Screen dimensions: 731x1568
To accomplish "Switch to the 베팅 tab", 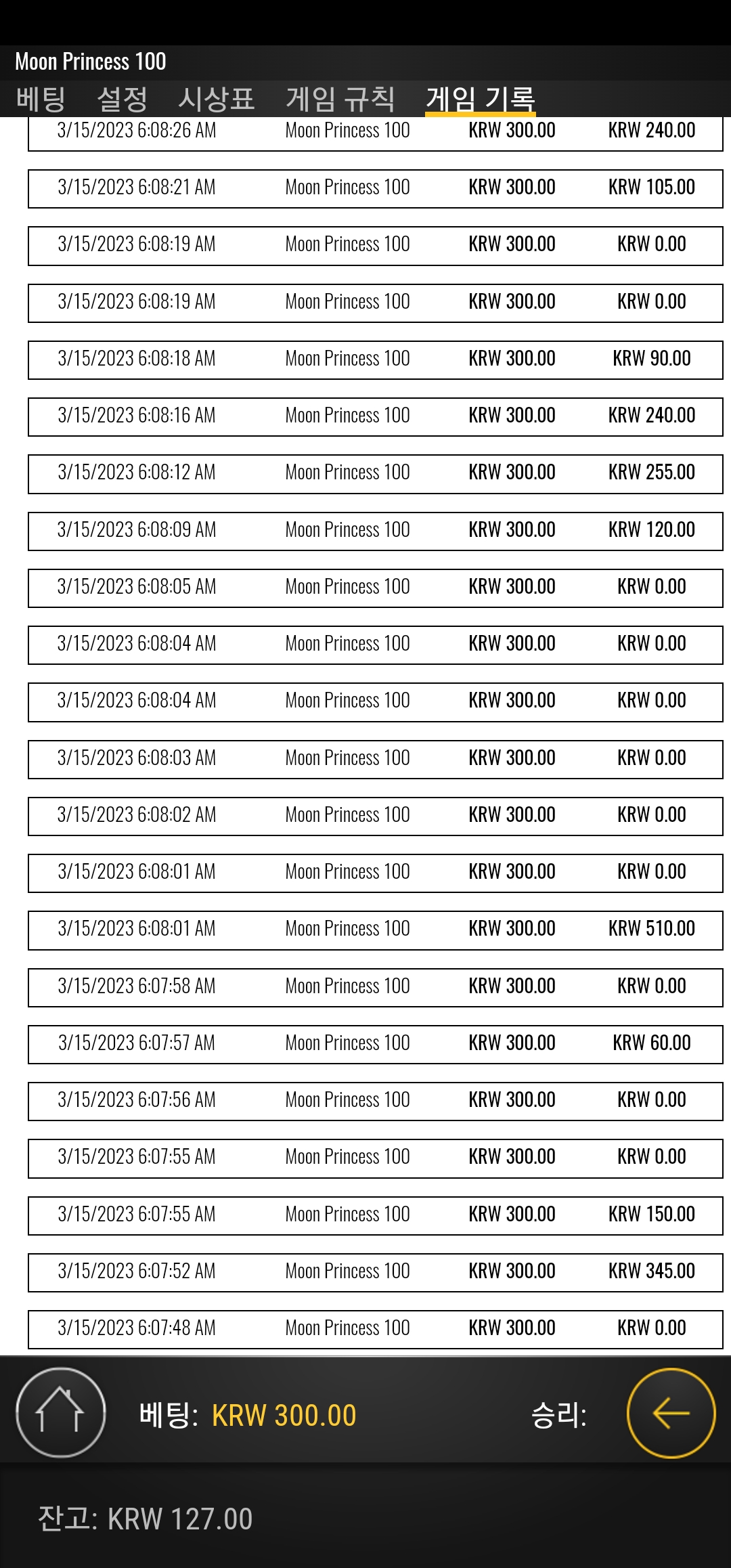I will pyautogui.click(x=41, y=99).
